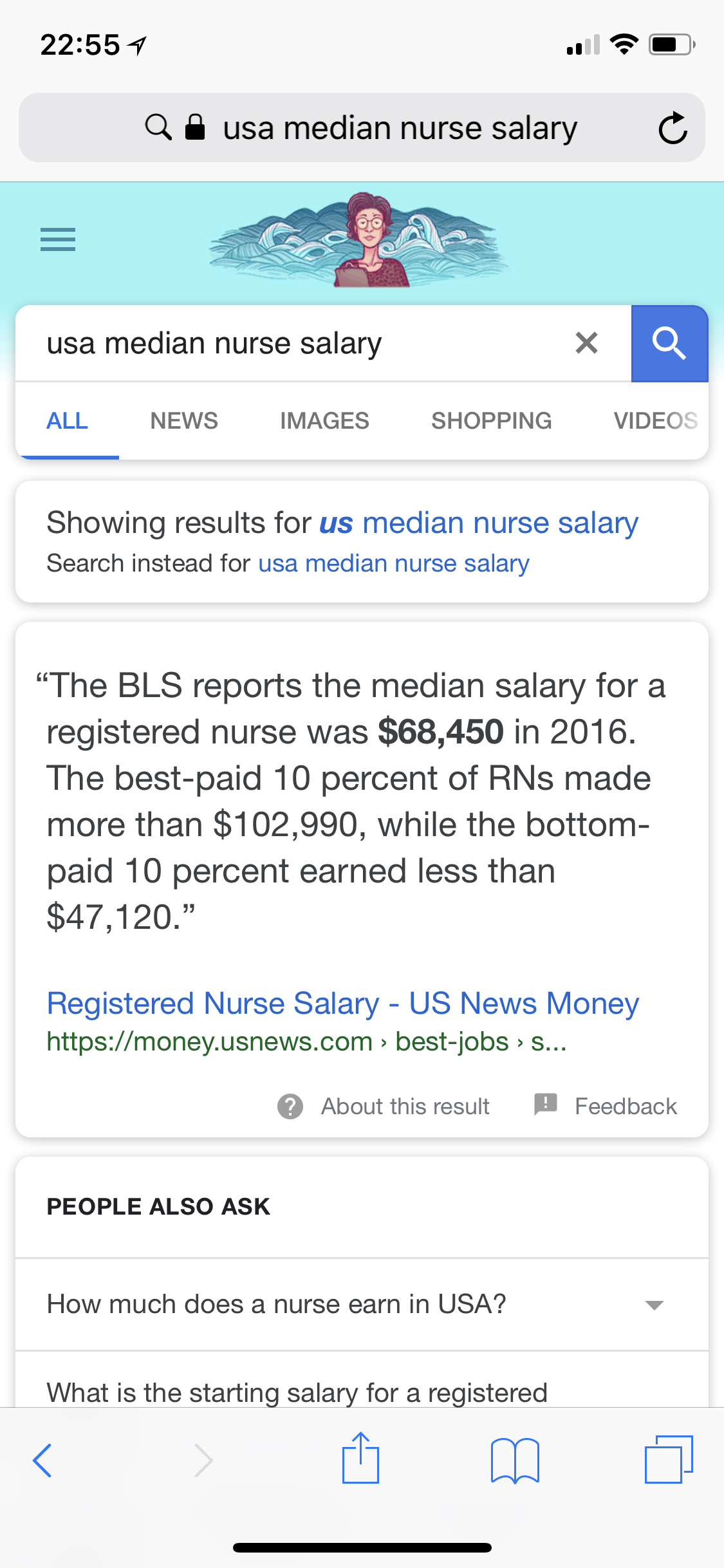Switch to the News tab
The width and height of the screenshot is (724, 1568).
(184, 421)
